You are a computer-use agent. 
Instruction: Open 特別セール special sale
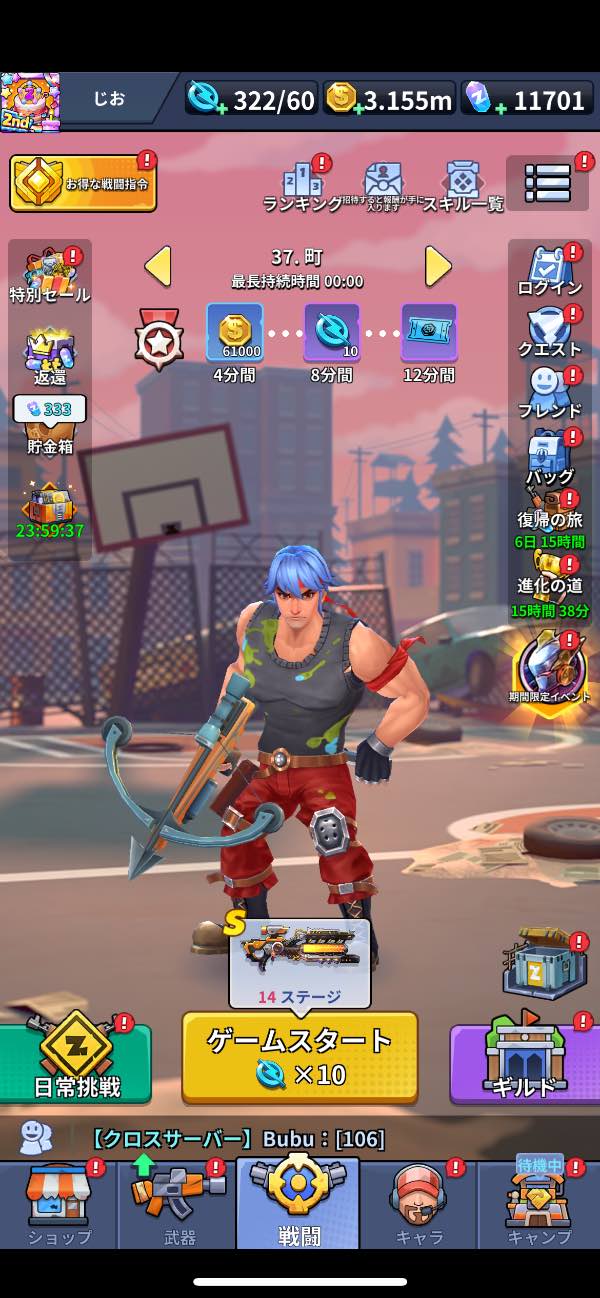click(x=49, y=274)
